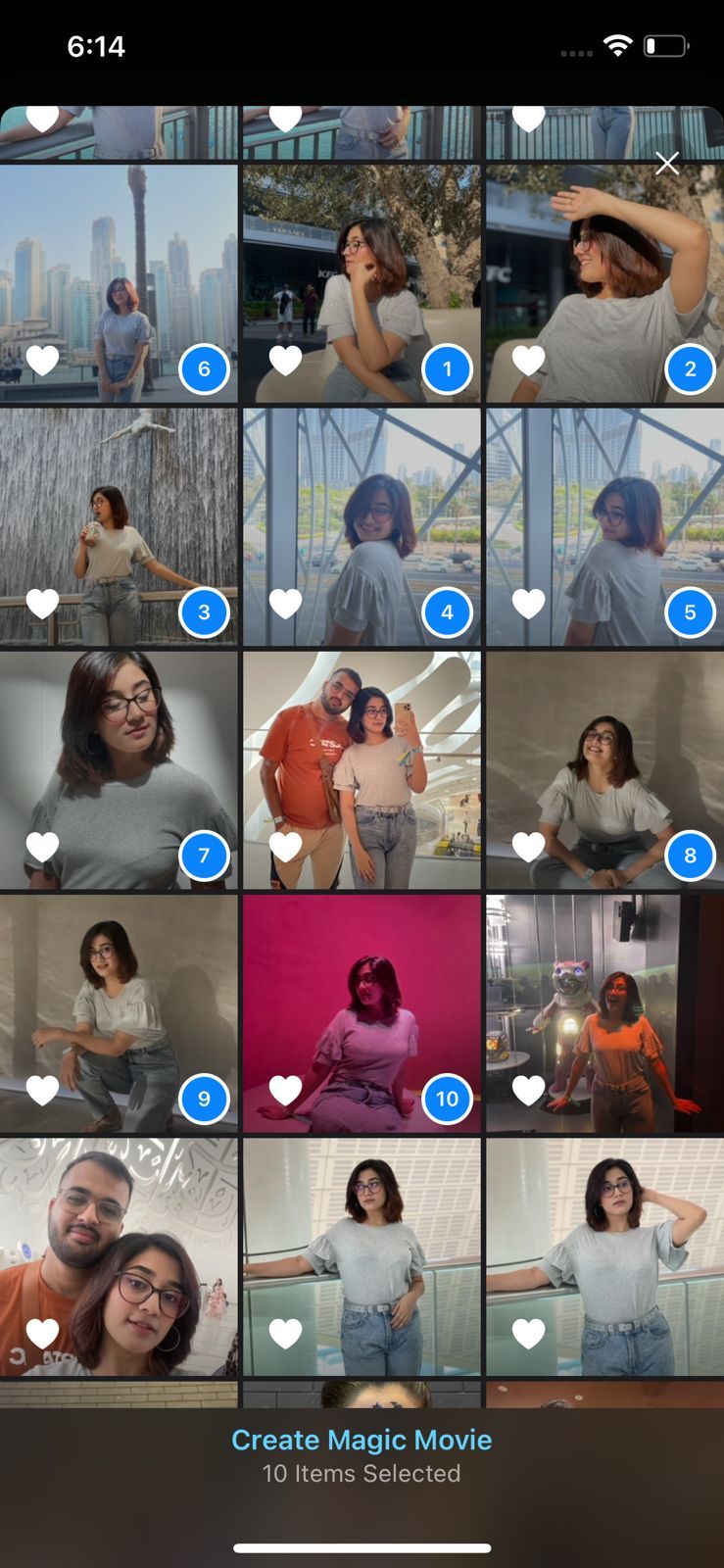Deselect the pink photo numbered 10

(x=447, y=1099)
